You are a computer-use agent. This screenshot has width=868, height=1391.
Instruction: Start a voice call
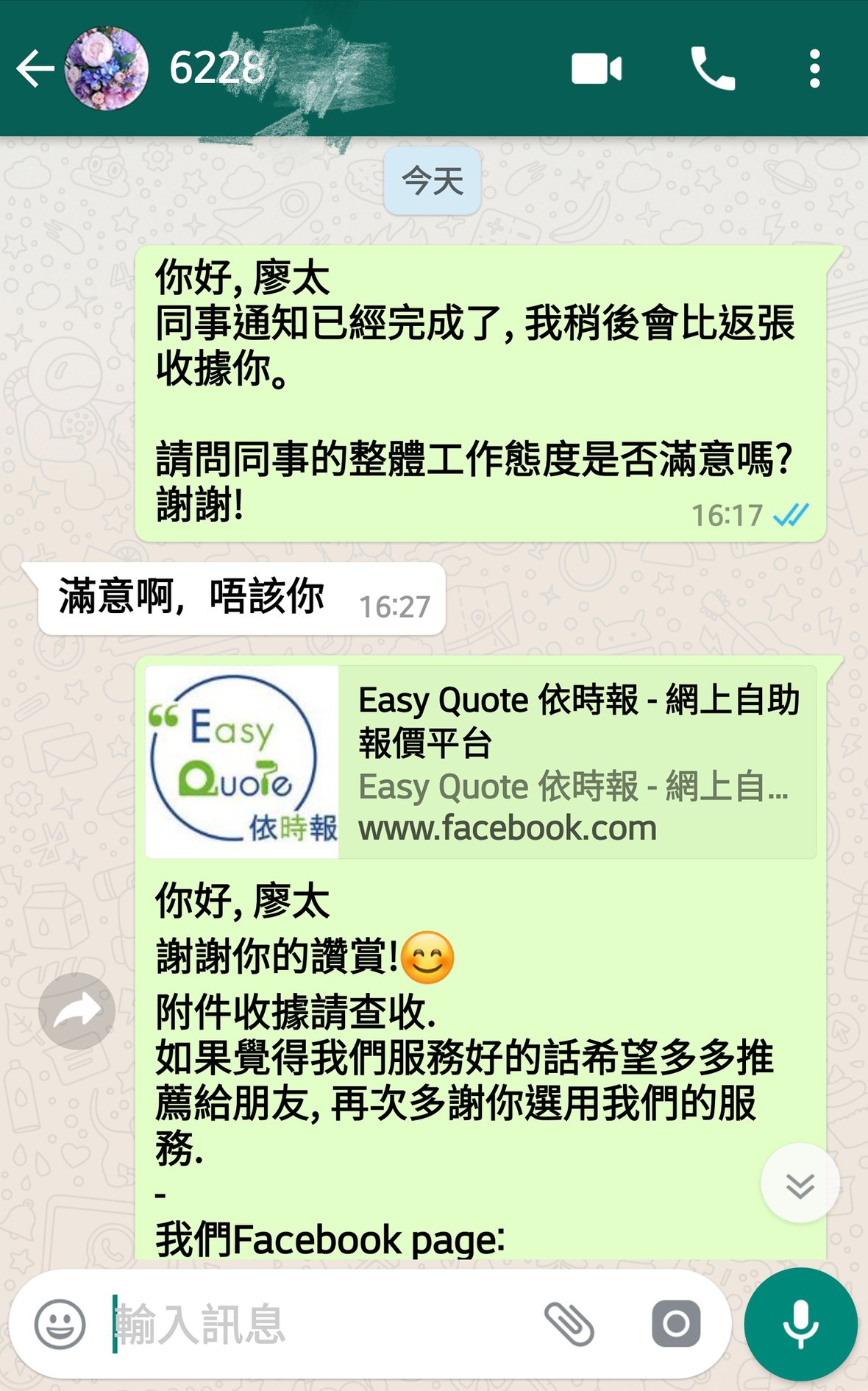(712, 69)
